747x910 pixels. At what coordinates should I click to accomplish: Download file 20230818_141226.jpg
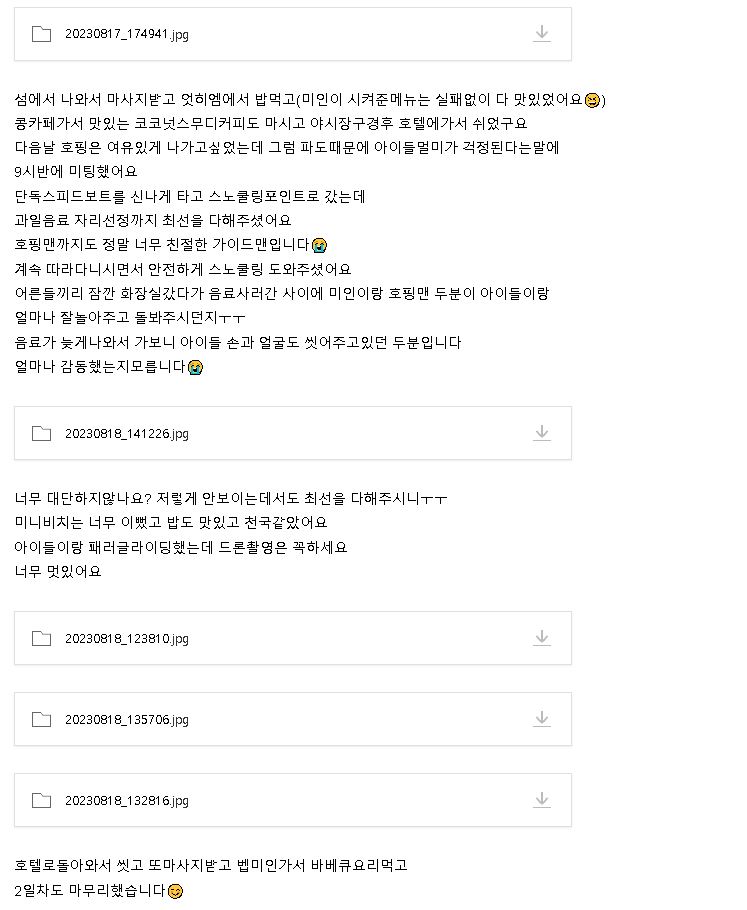point(541,433)
